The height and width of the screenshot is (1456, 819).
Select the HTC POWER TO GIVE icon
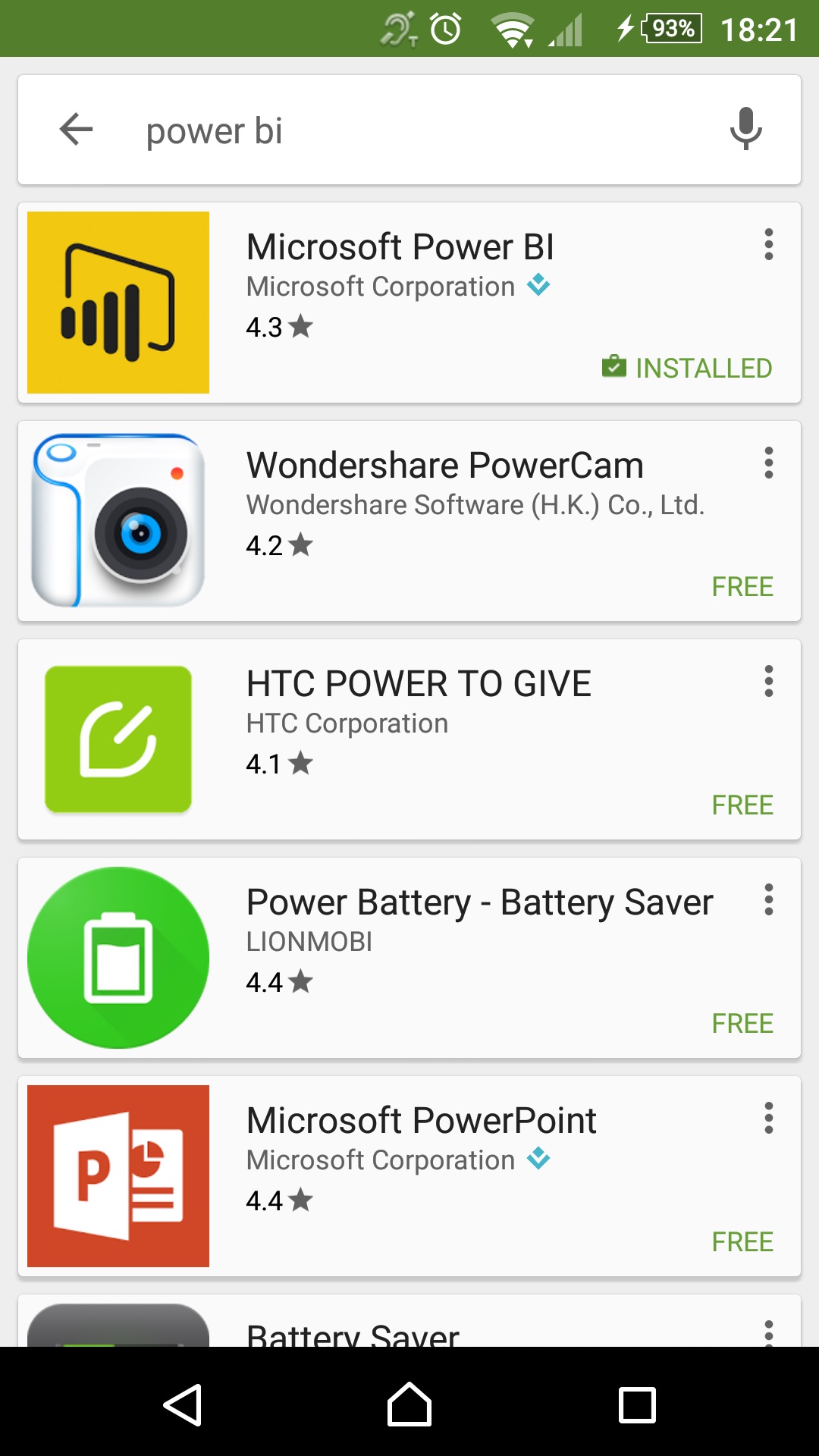(118, 737)
